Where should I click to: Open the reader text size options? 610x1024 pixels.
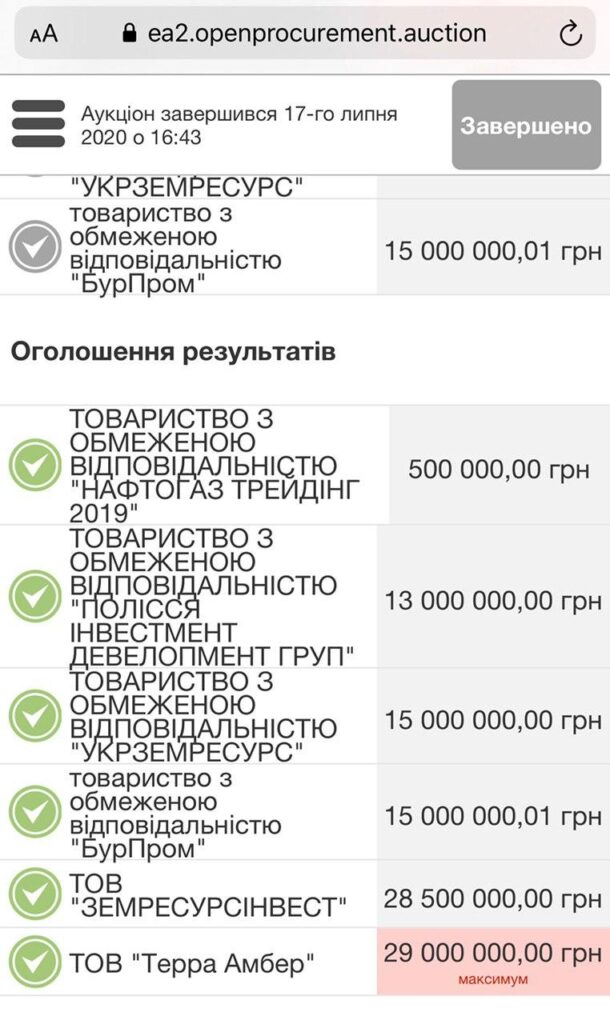[44, 33]
